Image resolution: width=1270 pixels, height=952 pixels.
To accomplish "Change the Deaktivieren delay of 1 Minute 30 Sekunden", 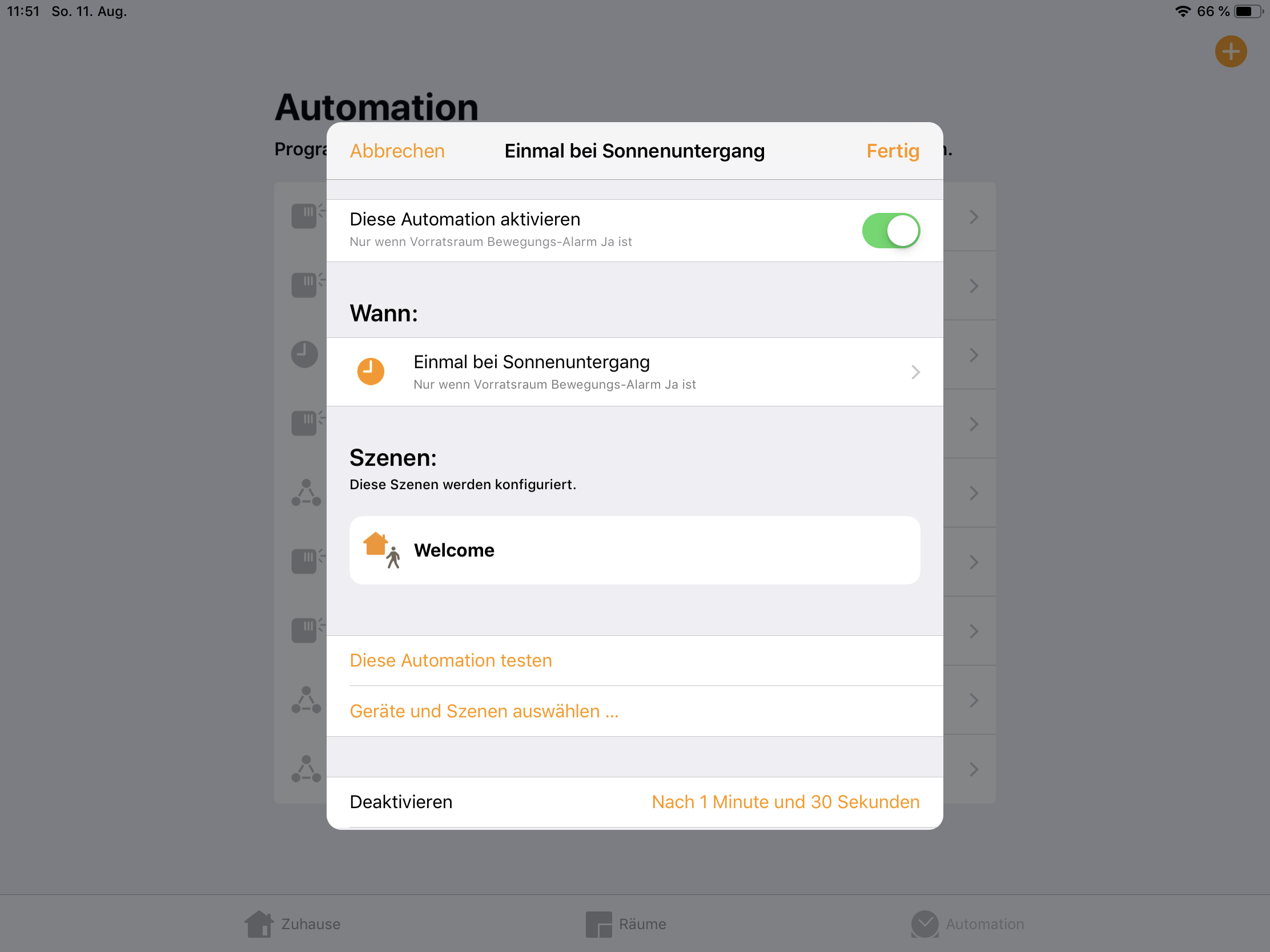I will pos(785,802).
